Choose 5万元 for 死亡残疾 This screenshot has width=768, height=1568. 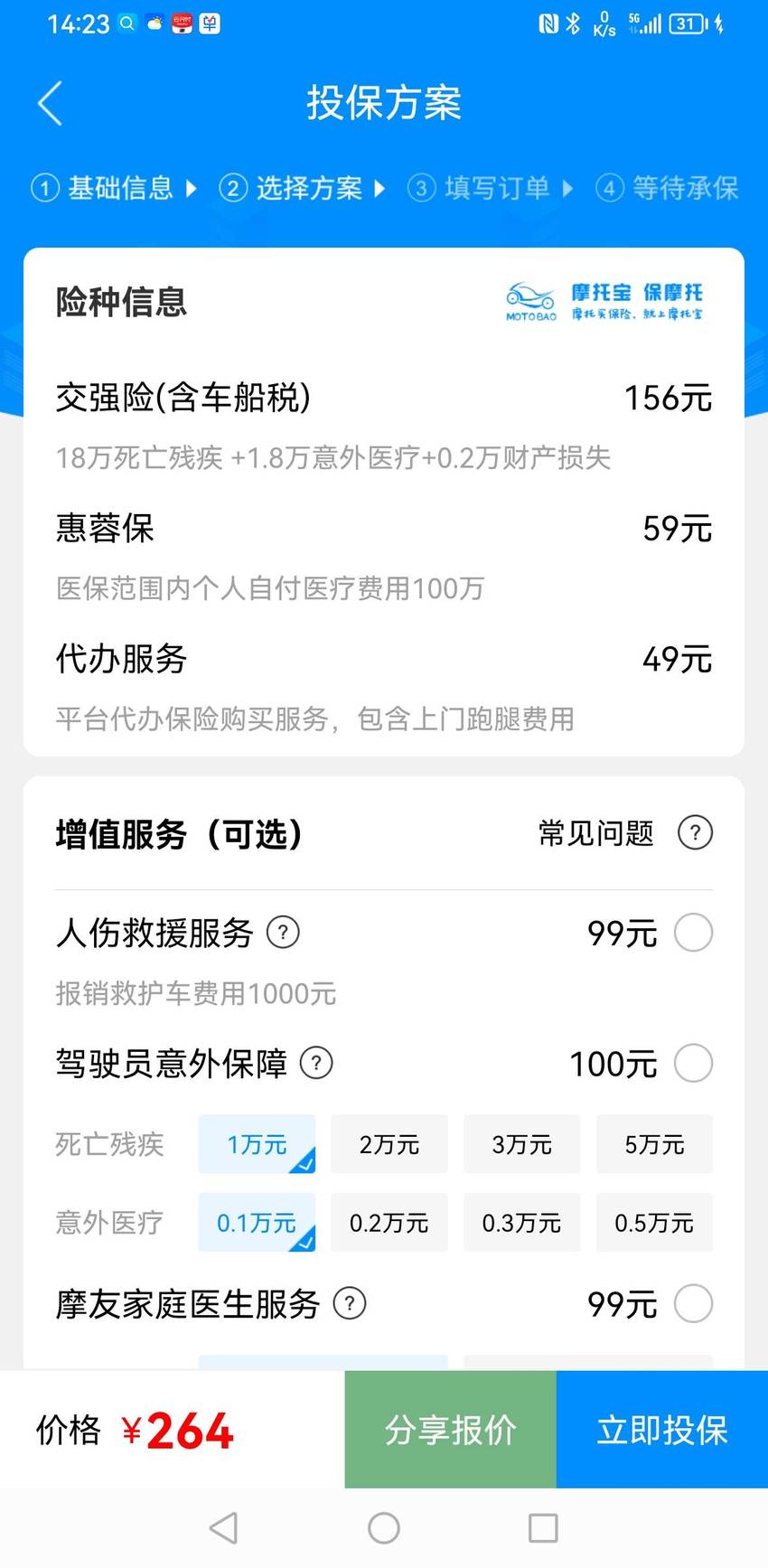click(654, 1144)
